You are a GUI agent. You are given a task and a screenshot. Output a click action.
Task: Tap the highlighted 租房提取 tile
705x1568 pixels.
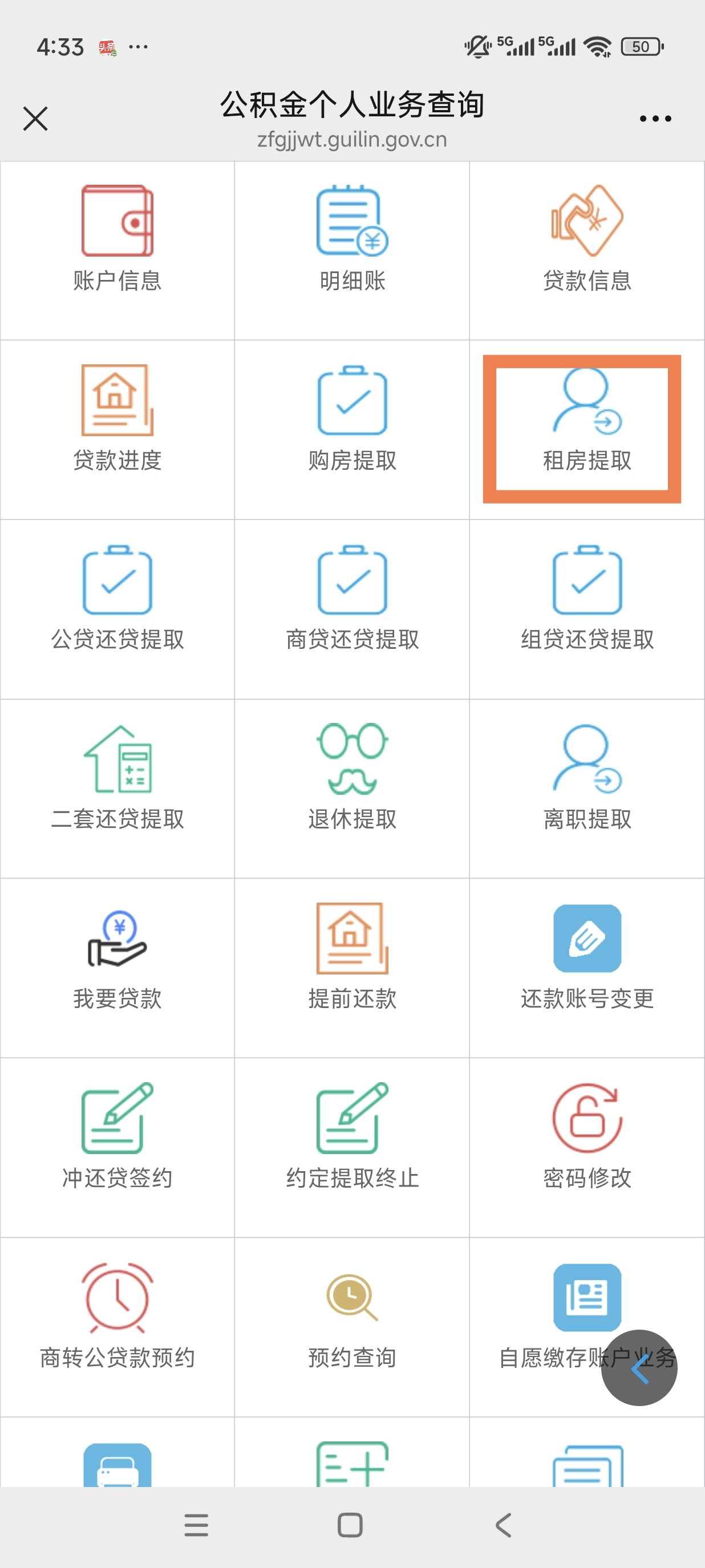tap(582, 429)
